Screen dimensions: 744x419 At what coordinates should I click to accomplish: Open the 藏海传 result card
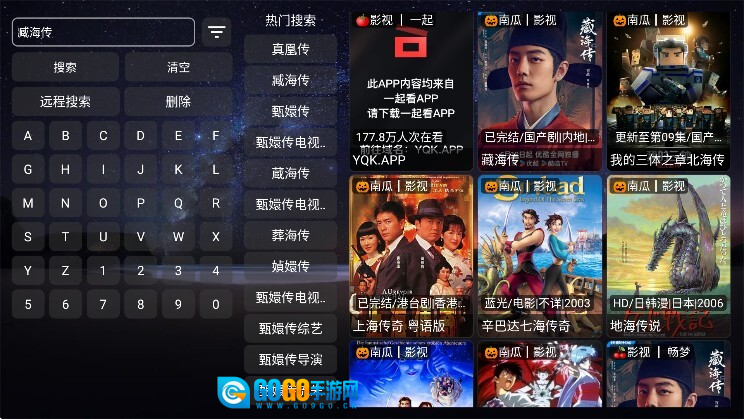pos(540,90)
